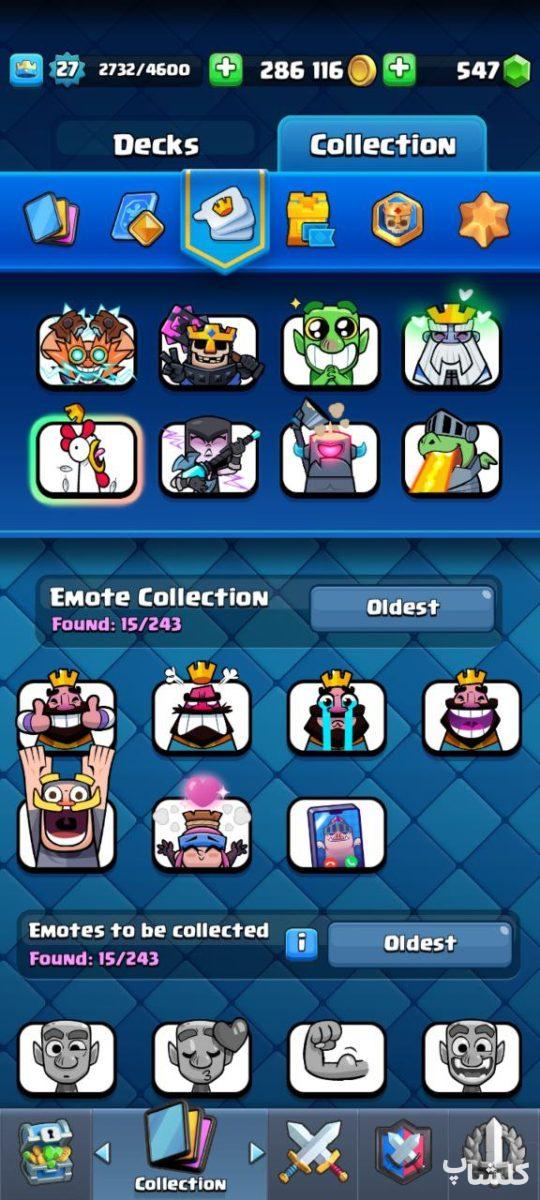Buy gems with the green plus button
This screenshot has height=1200, width=540.
399,70
